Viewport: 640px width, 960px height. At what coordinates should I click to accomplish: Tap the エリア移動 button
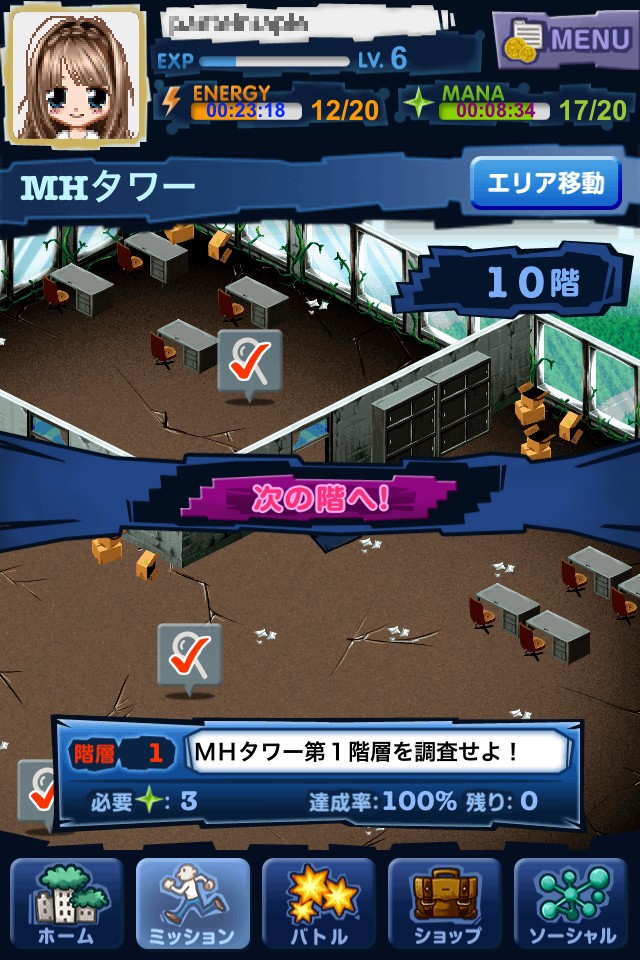coord(546,184)
